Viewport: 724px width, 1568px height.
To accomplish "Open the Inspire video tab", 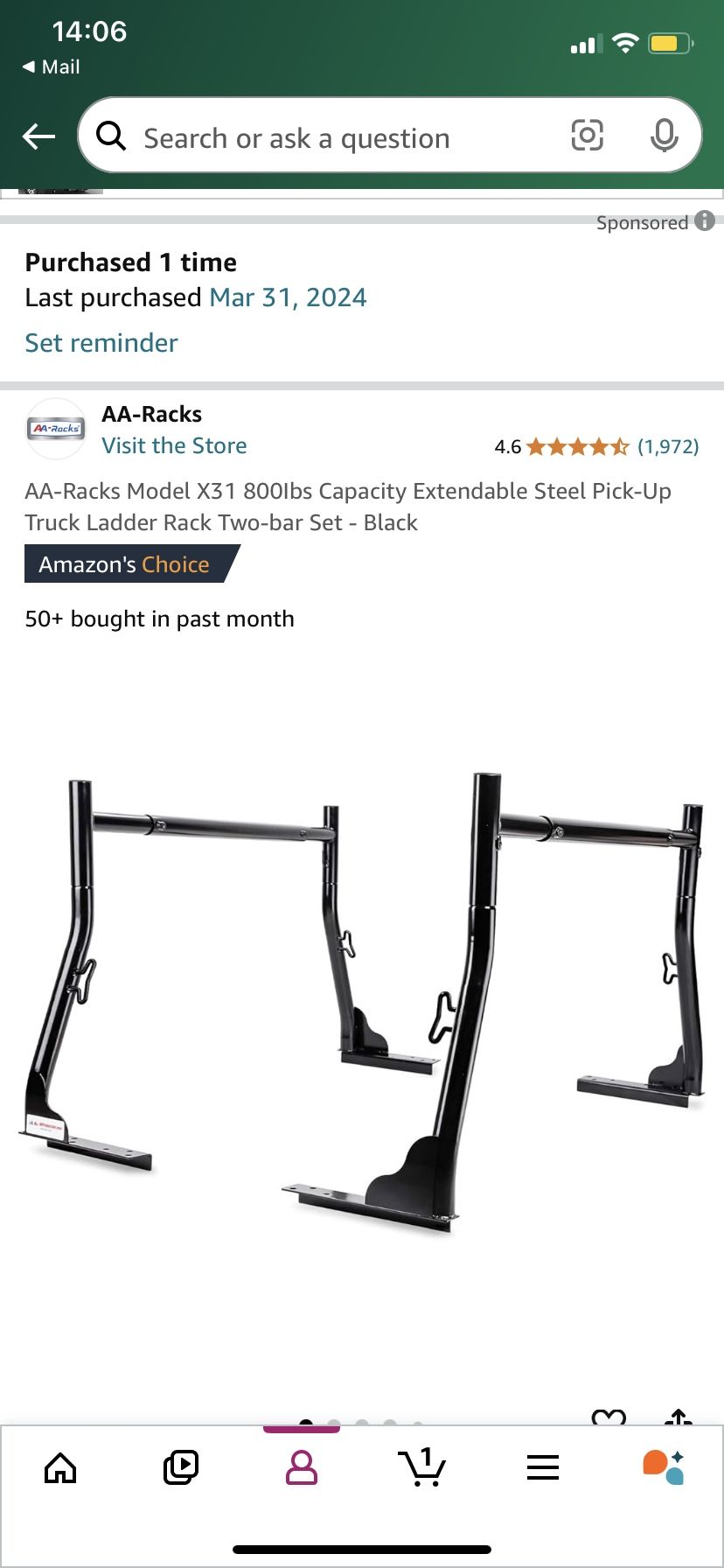I will 181,1467.
